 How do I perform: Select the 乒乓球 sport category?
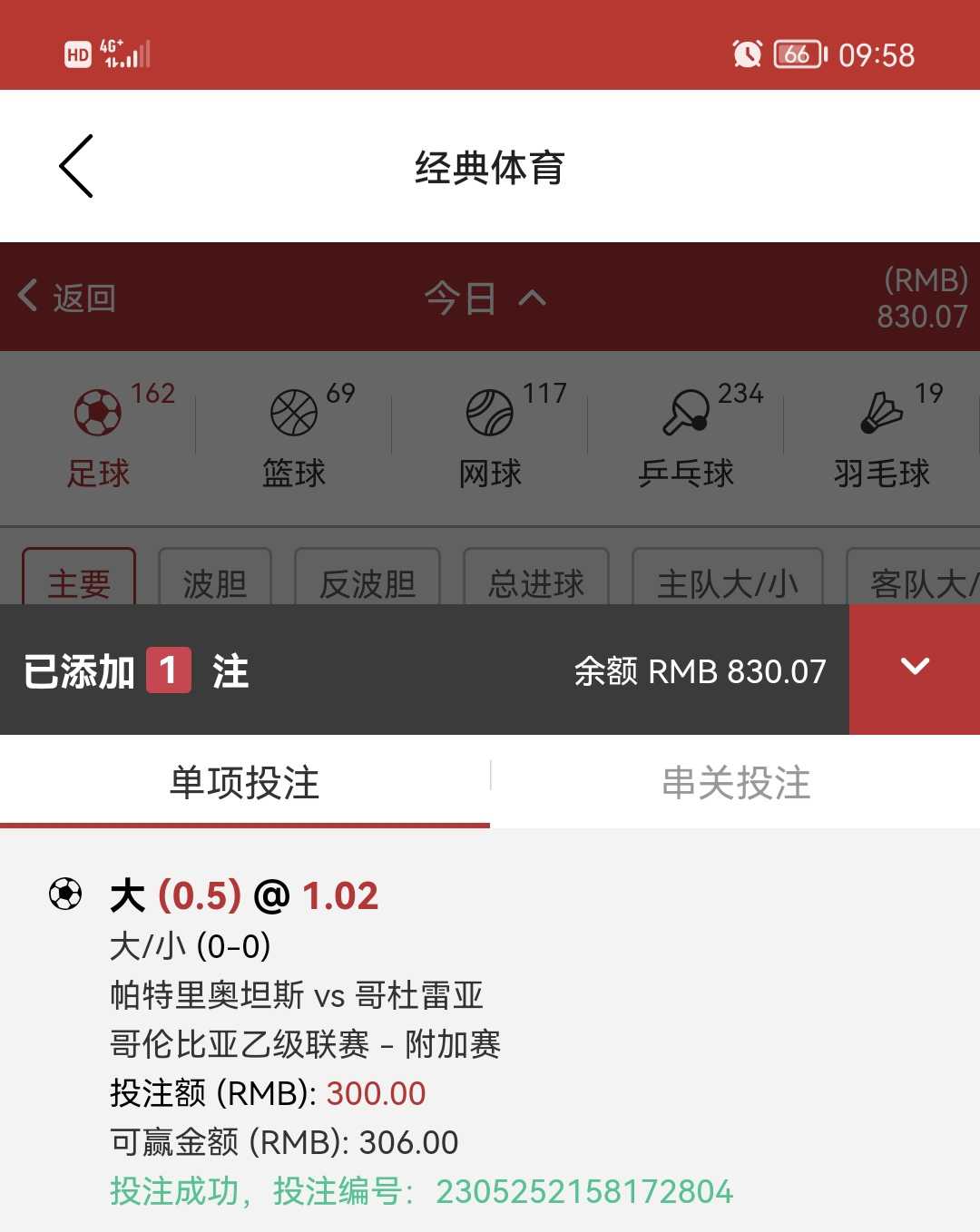point(686,435)
